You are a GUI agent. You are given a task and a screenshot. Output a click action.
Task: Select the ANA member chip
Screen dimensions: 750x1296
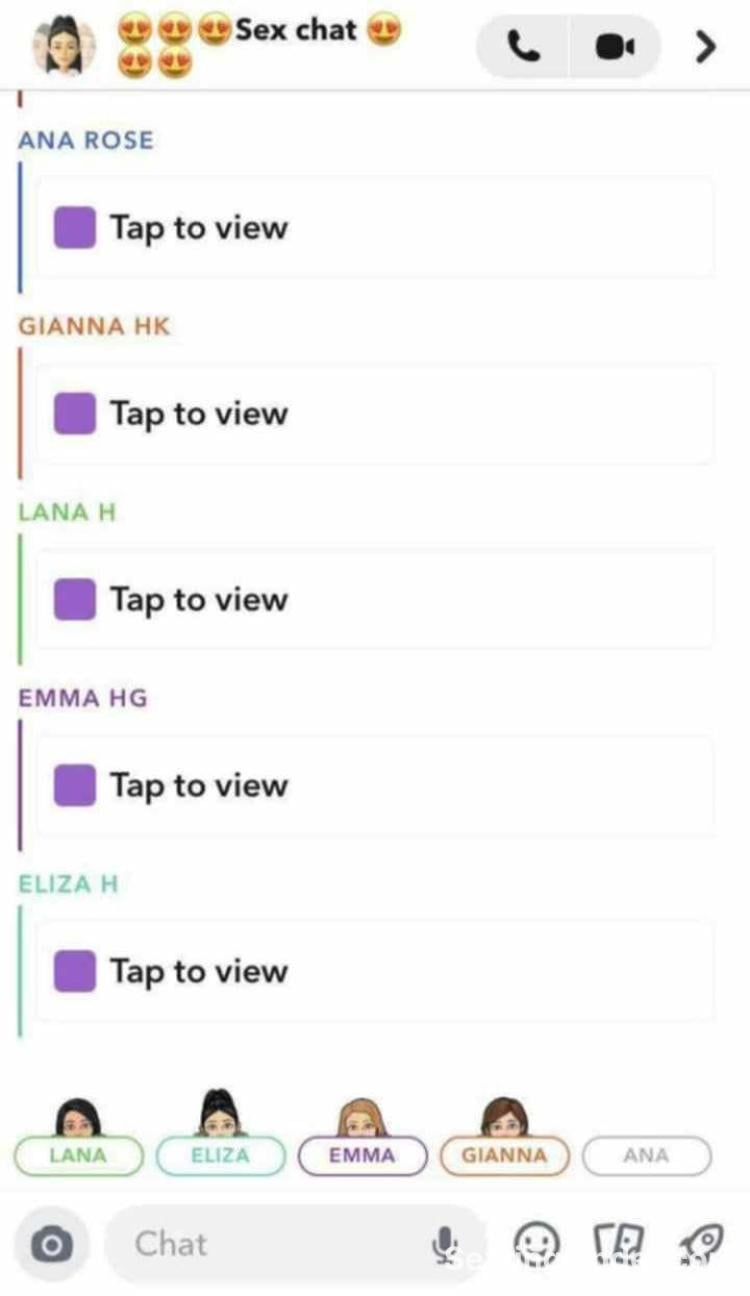click(646, 1155)
